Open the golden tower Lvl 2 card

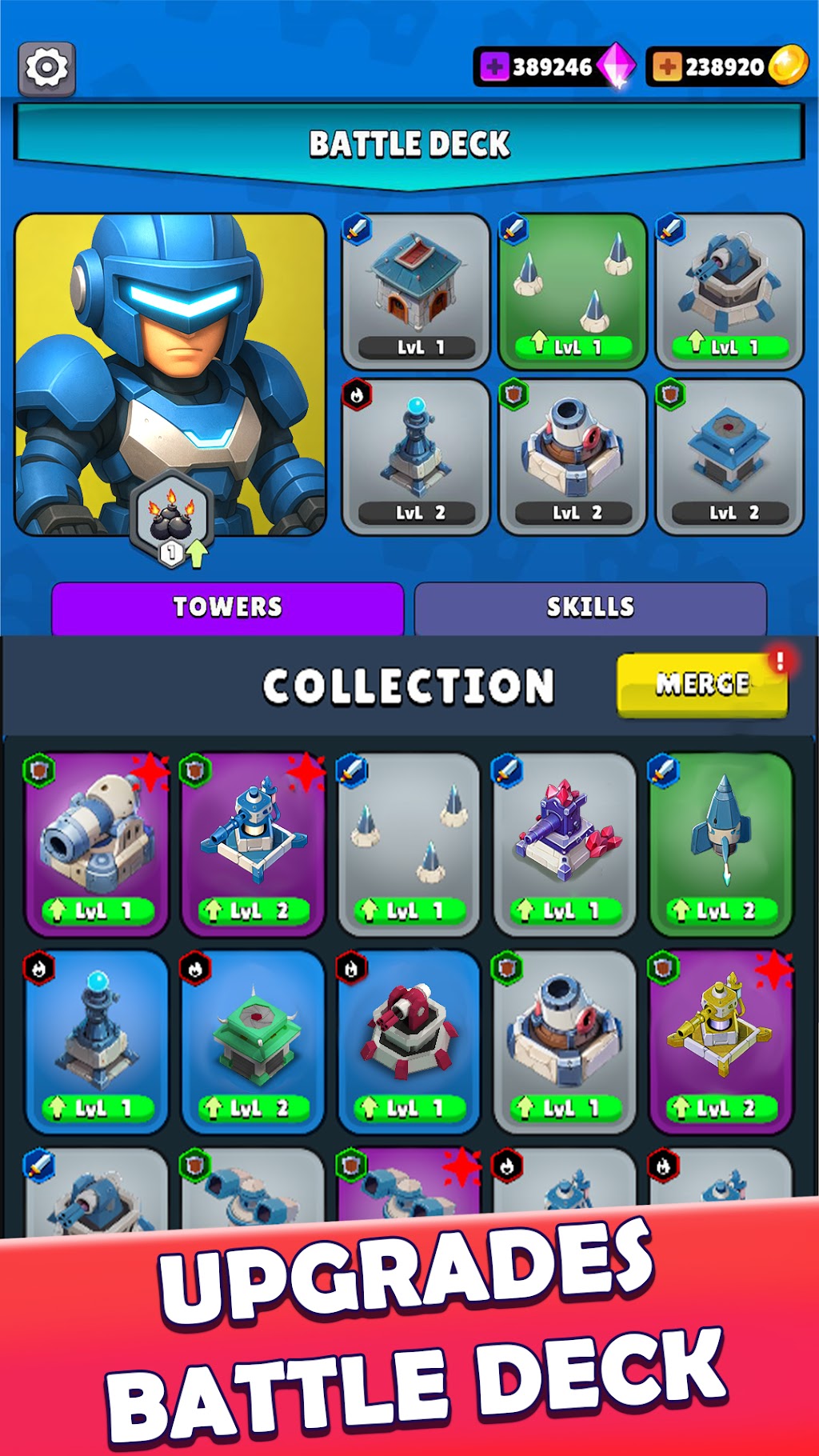(x=721, y=1040)
